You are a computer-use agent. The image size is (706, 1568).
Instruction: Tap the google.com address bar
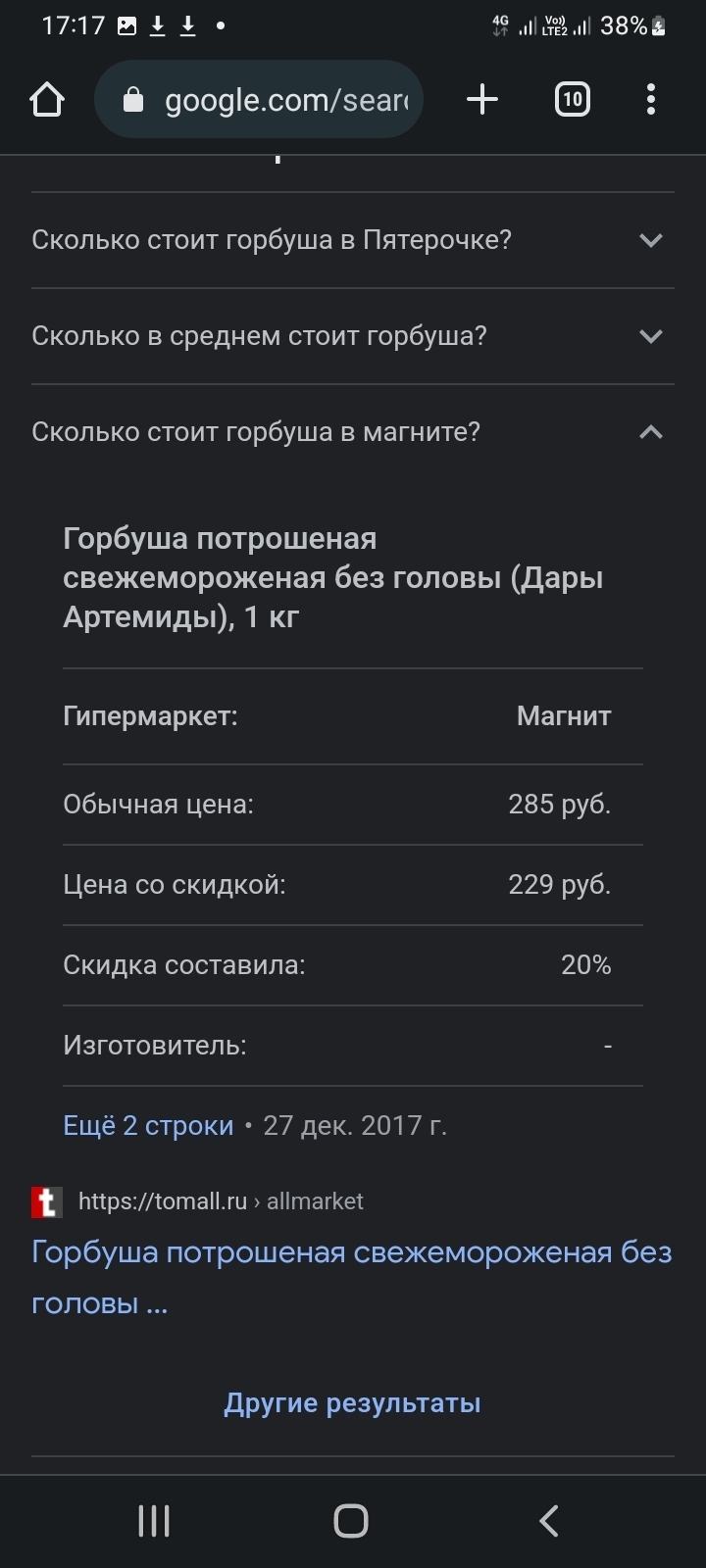pos(259,99)
